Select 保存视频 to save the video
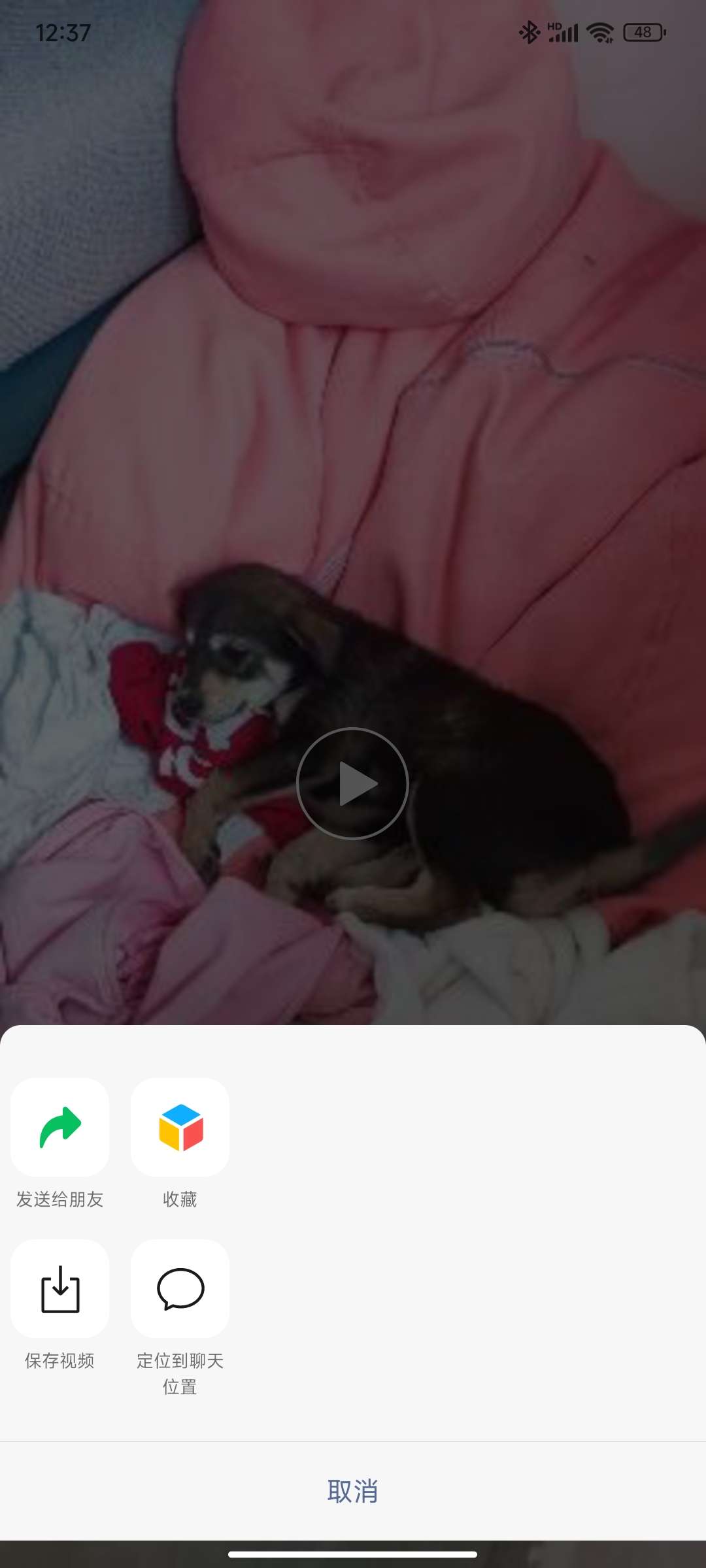The width and height of the screenshot is (706, 1568). (x=60, y=1289)
